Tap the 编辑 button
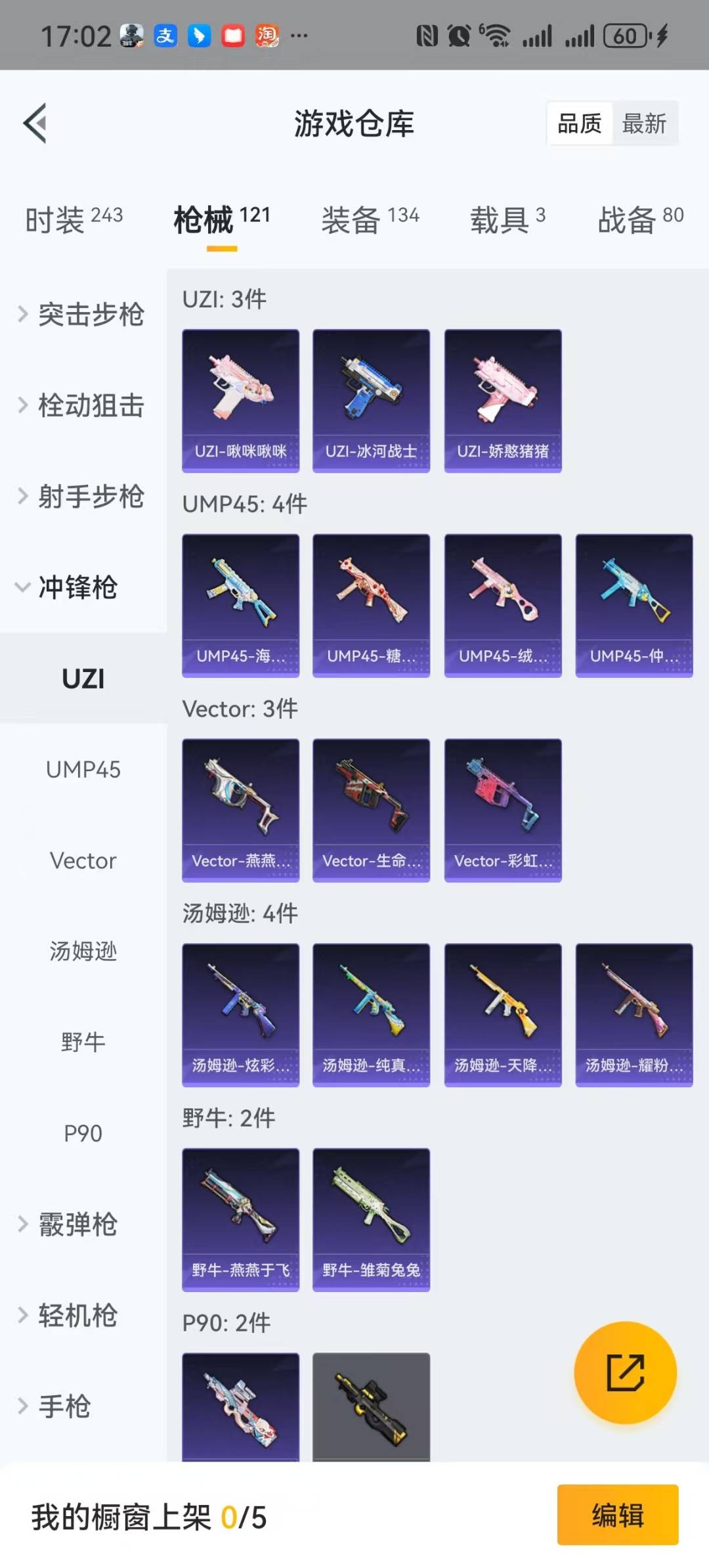709x1568 pixels. click(618, 1515)
